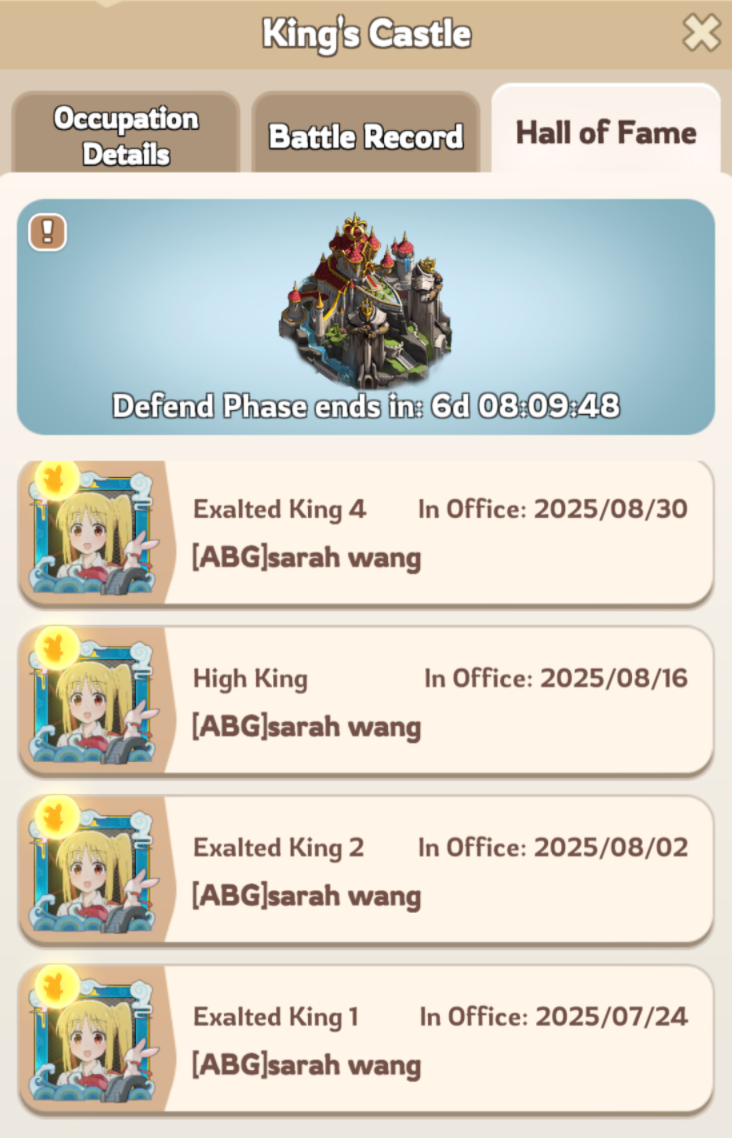View the Exalted King 1 record
Viewport: 732px width, 1138px height.
tap(366, 1039)
